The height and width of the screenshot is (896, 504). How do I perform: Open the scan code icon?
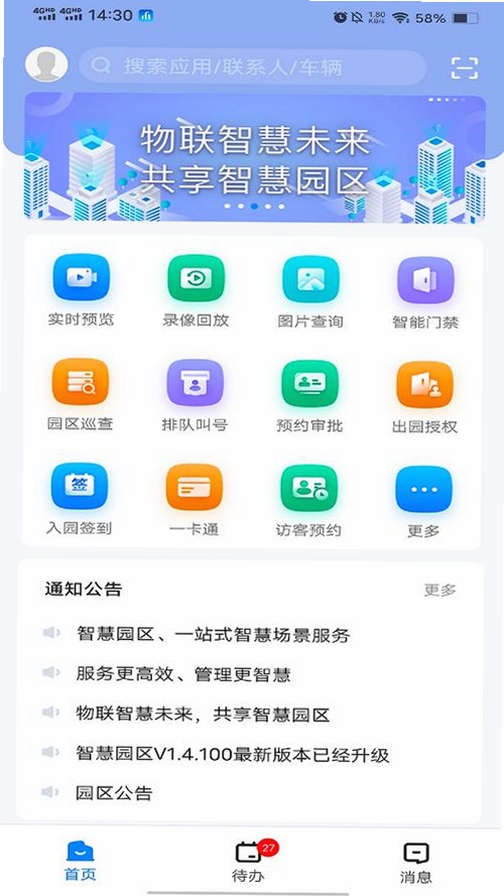(464, 68)
